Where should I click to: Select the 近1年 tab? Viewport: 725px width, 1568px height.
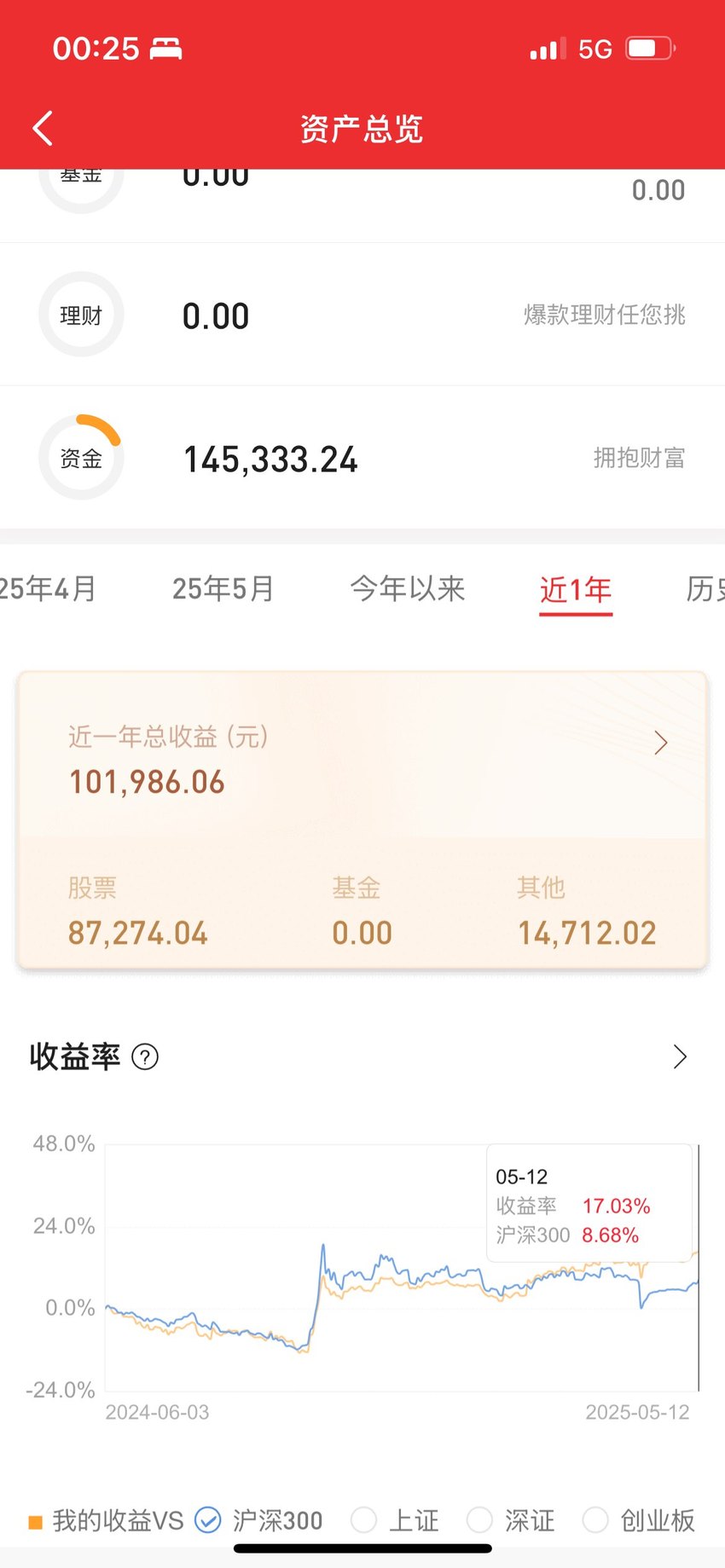click(576, 590)
